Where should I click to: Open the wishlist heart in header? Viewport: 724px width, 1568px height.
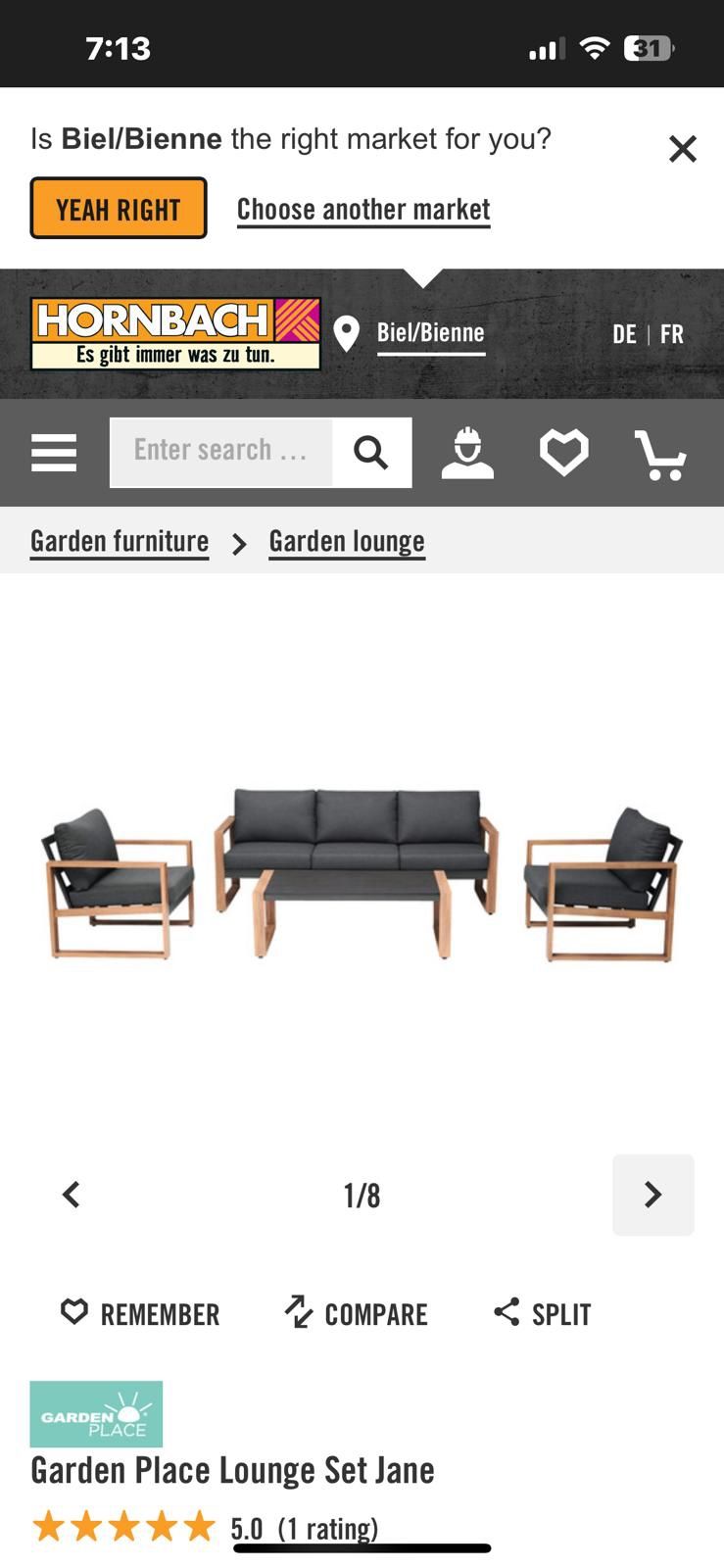click(x=564, y=453)
